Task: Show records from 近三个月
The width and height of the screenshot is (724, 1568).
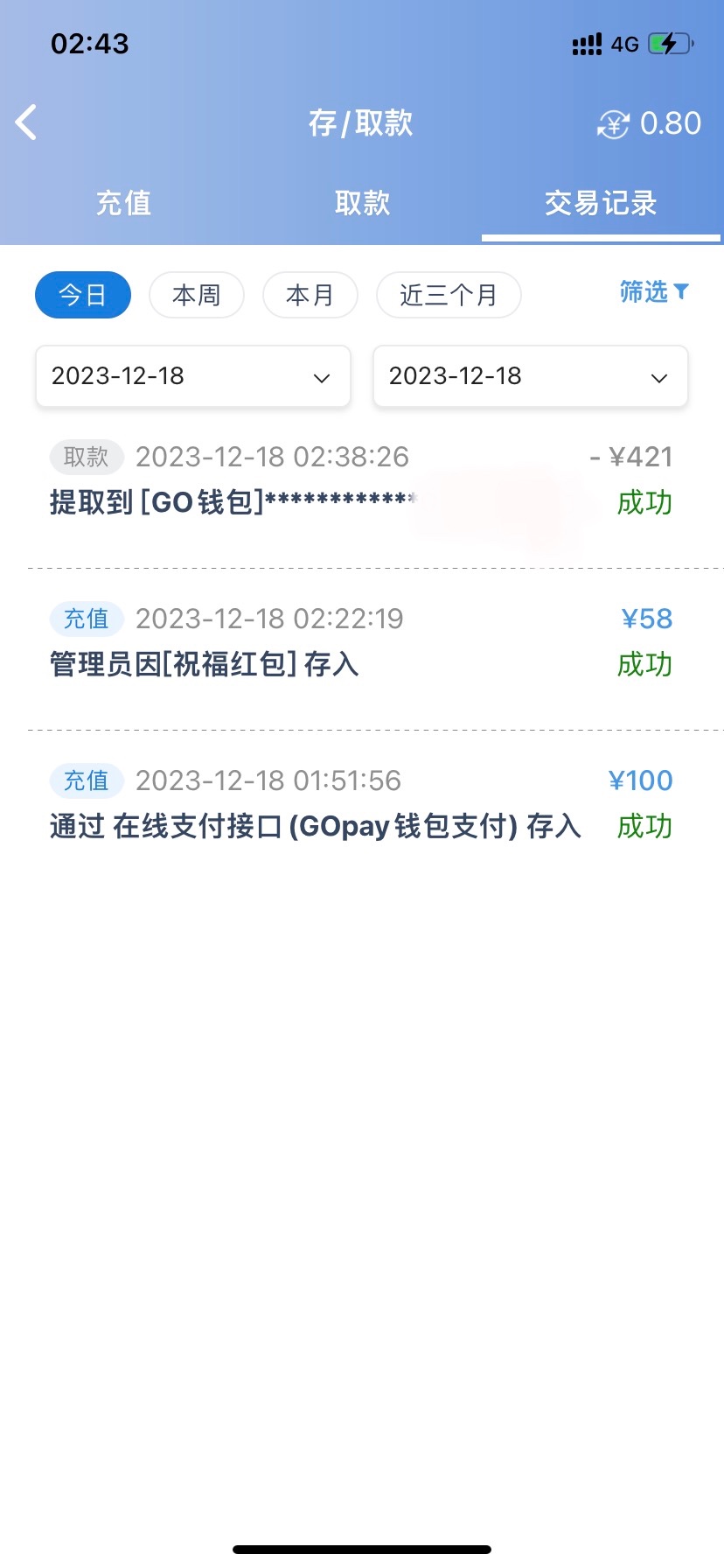Action: click(449, 295)
